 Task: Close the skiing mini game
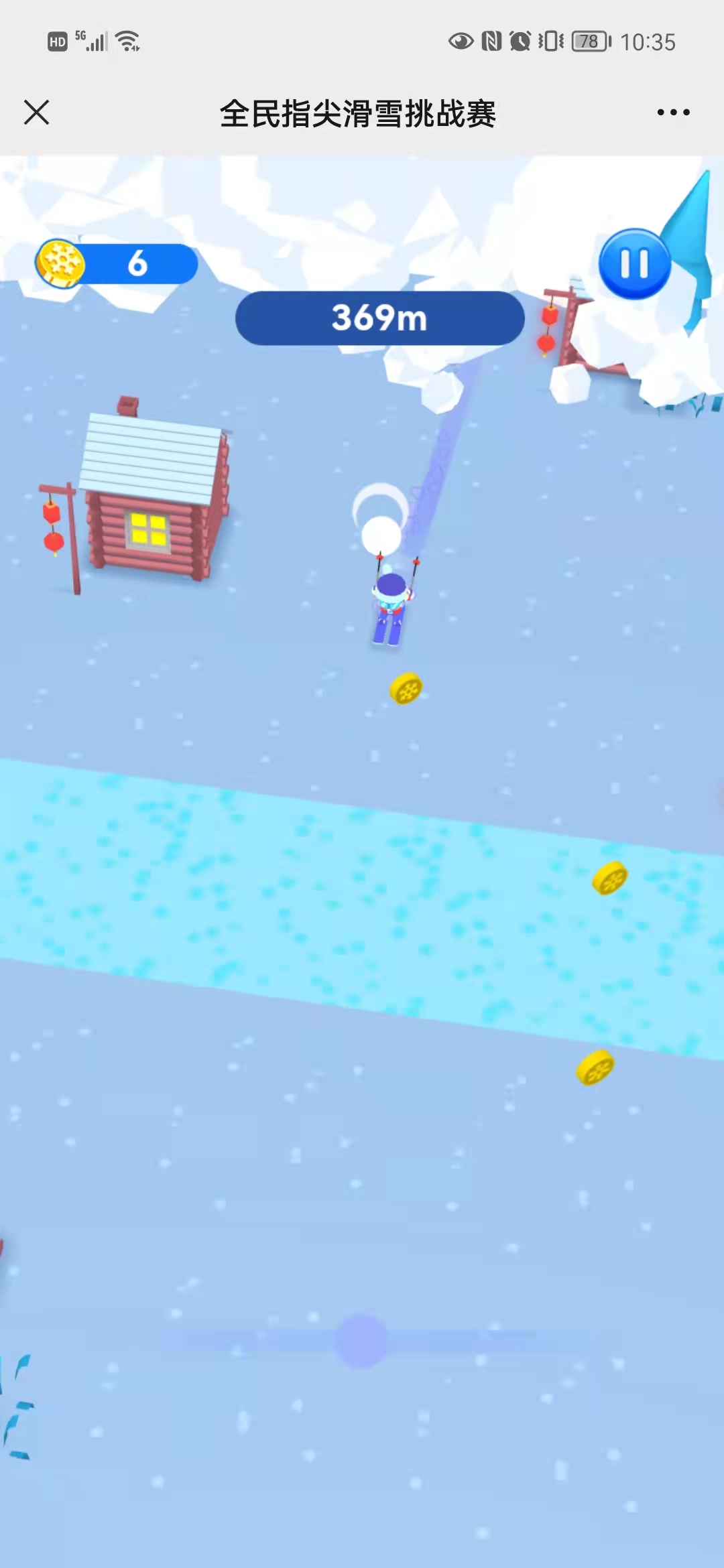pyautogui.click(x=36, y=113)
